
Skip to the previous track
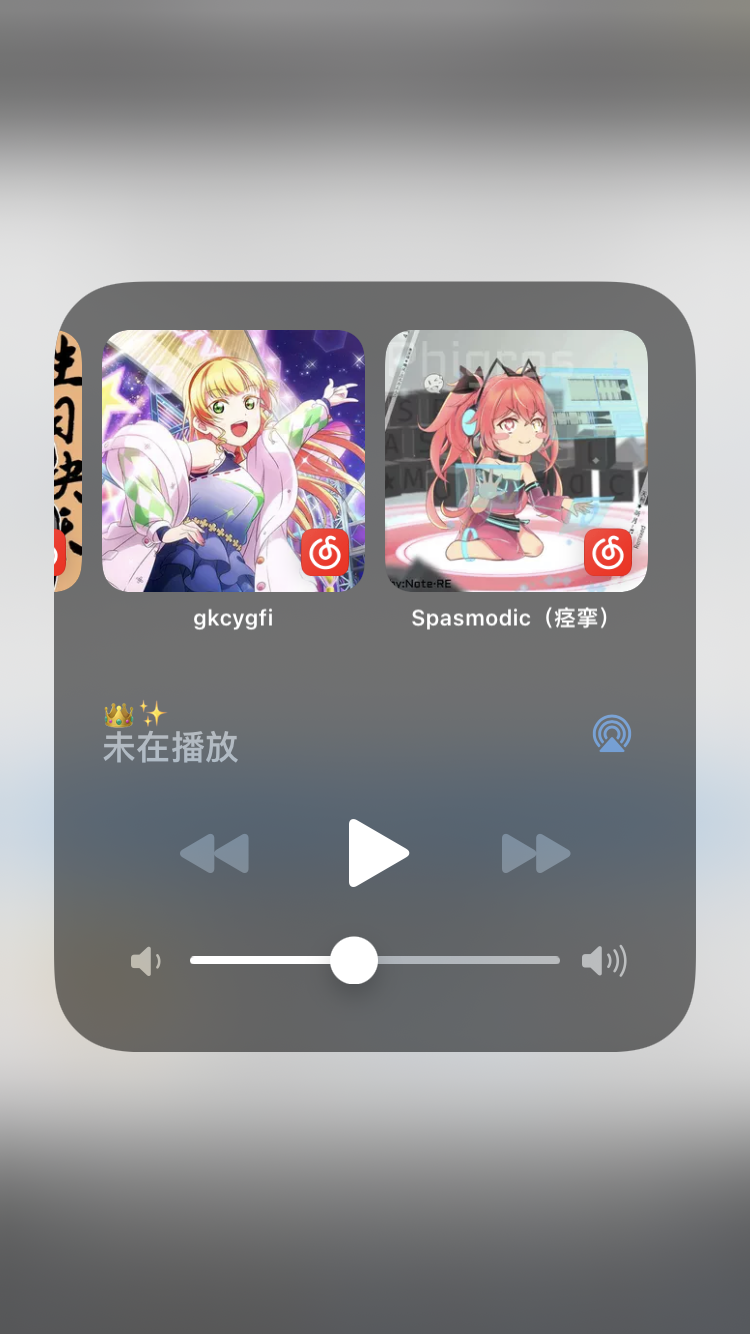tap(215, 855)
